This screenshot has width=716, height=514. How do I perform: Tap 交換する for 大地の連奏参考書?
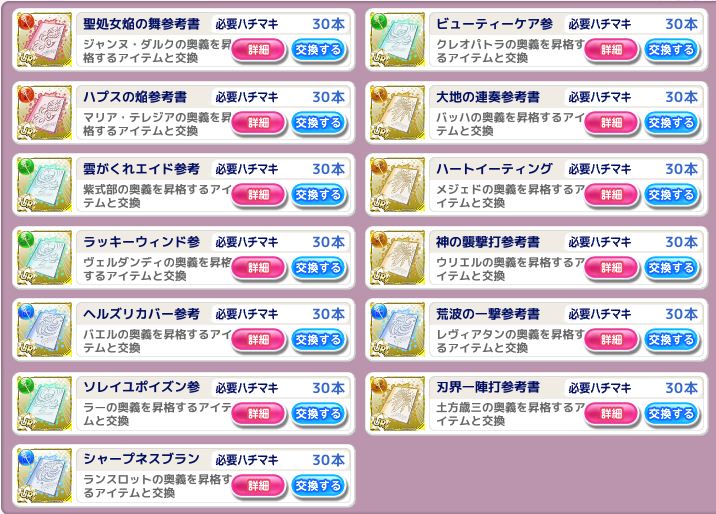click(x=671, y=123)
